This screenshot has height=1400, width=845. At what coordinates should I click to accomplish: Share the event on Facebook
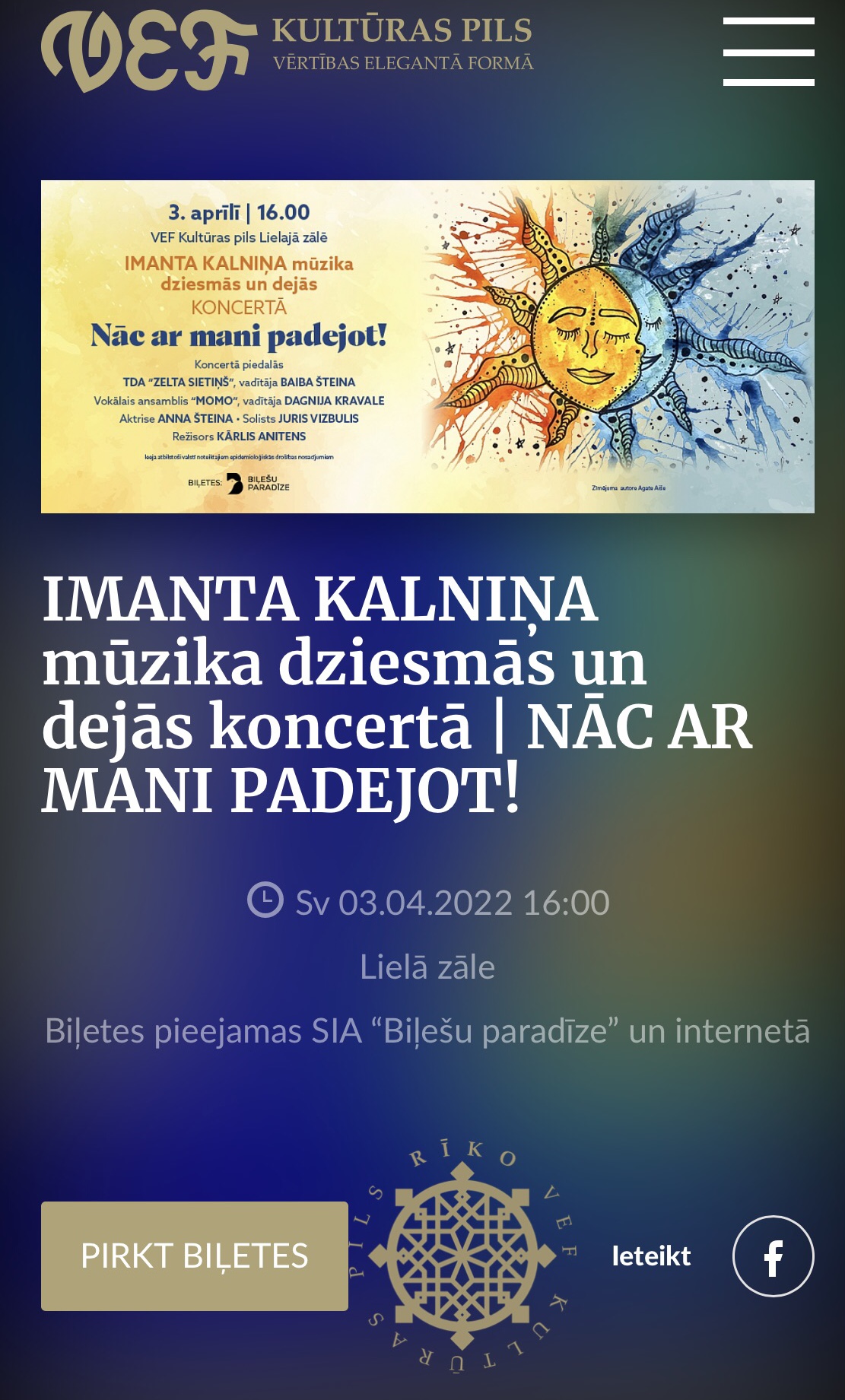[x=773, y=1256]
